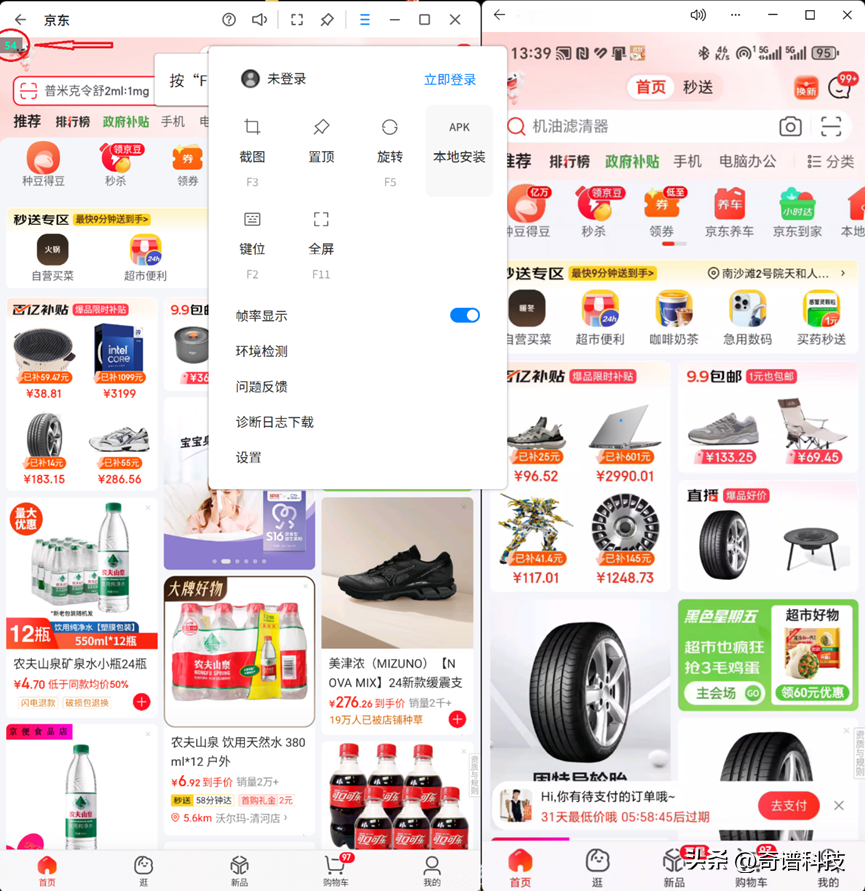Take a screenshot with 截图

point(252,139)
